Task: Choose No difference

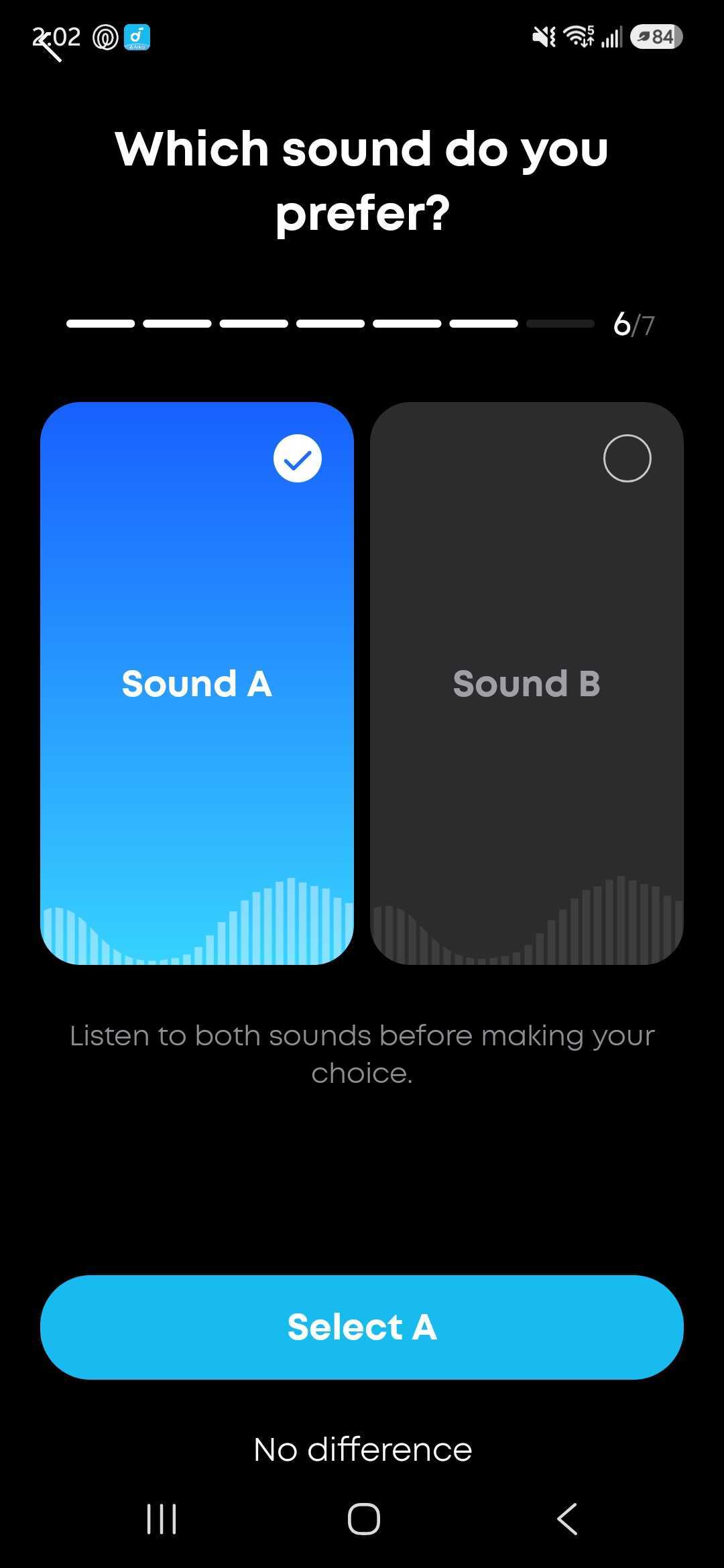Action: [x=363, y=1449]
